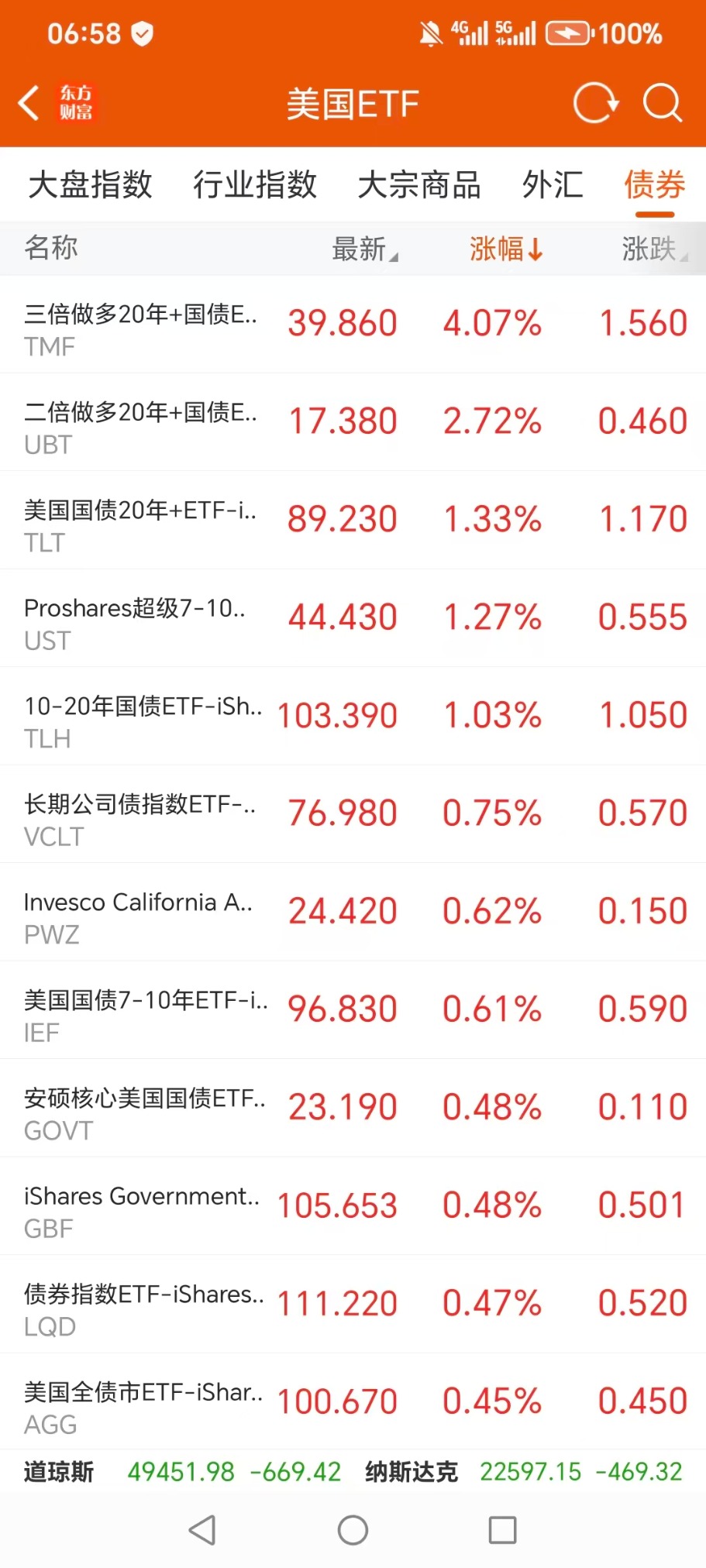Tap the system home button
706x1568 pixels.
pos(353,1530)
